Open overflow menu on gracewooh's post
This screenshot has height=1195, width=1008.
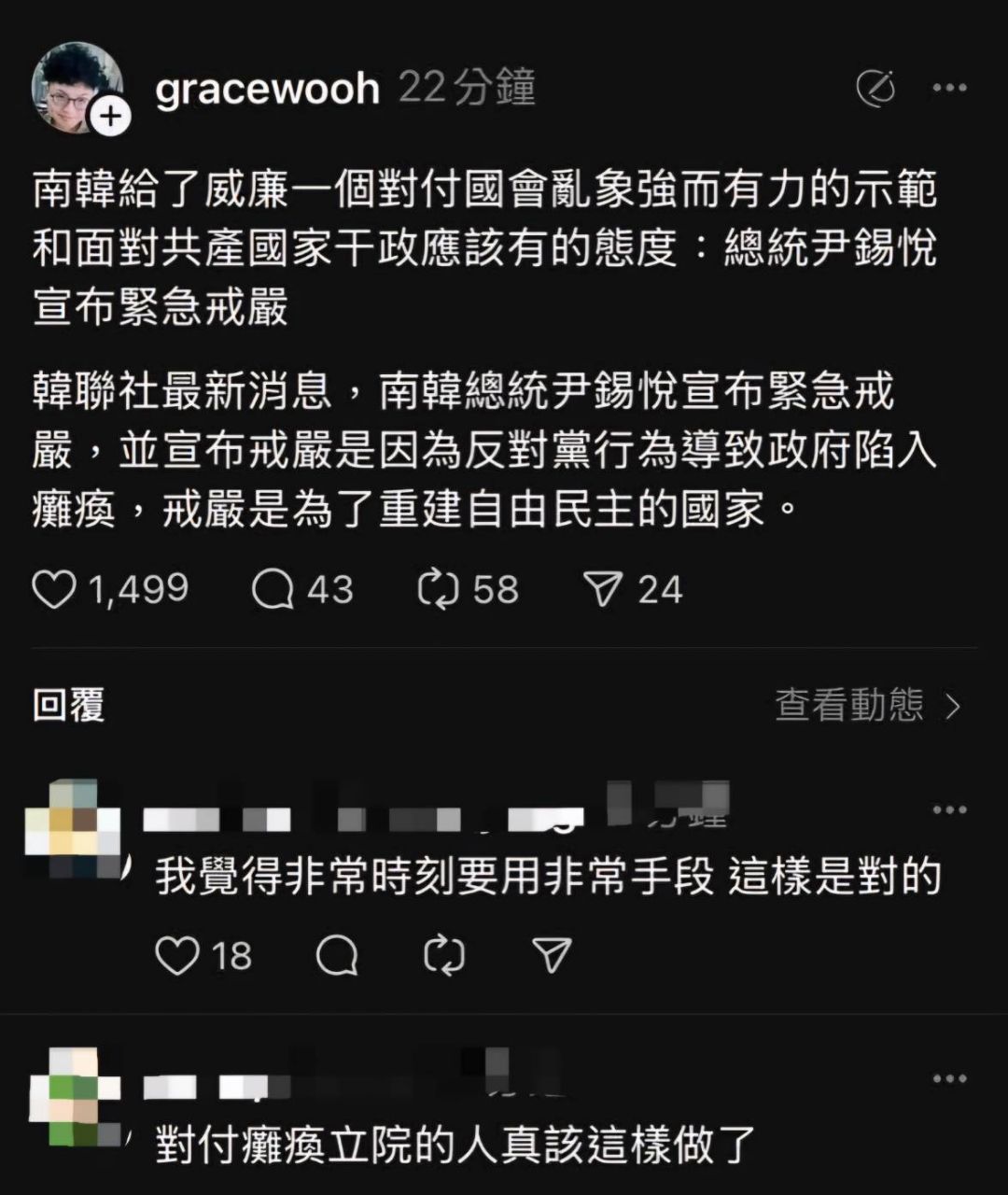click(x=949, y=89)
